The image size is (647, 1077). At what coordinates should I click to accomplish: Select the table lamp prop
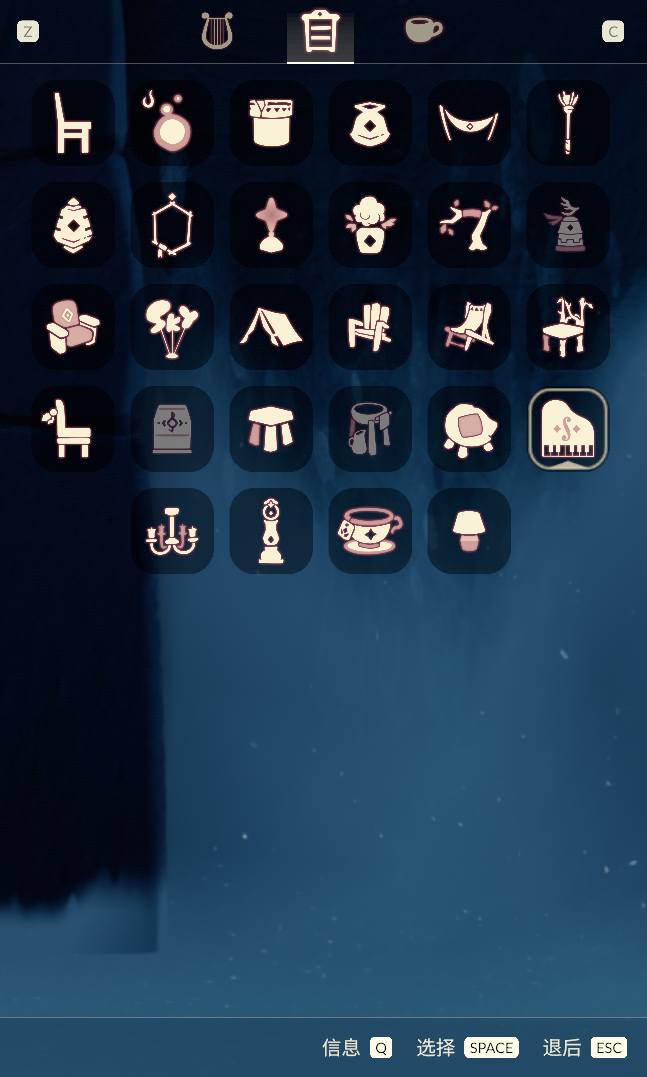pyautogui.click(x=469, y=531)
